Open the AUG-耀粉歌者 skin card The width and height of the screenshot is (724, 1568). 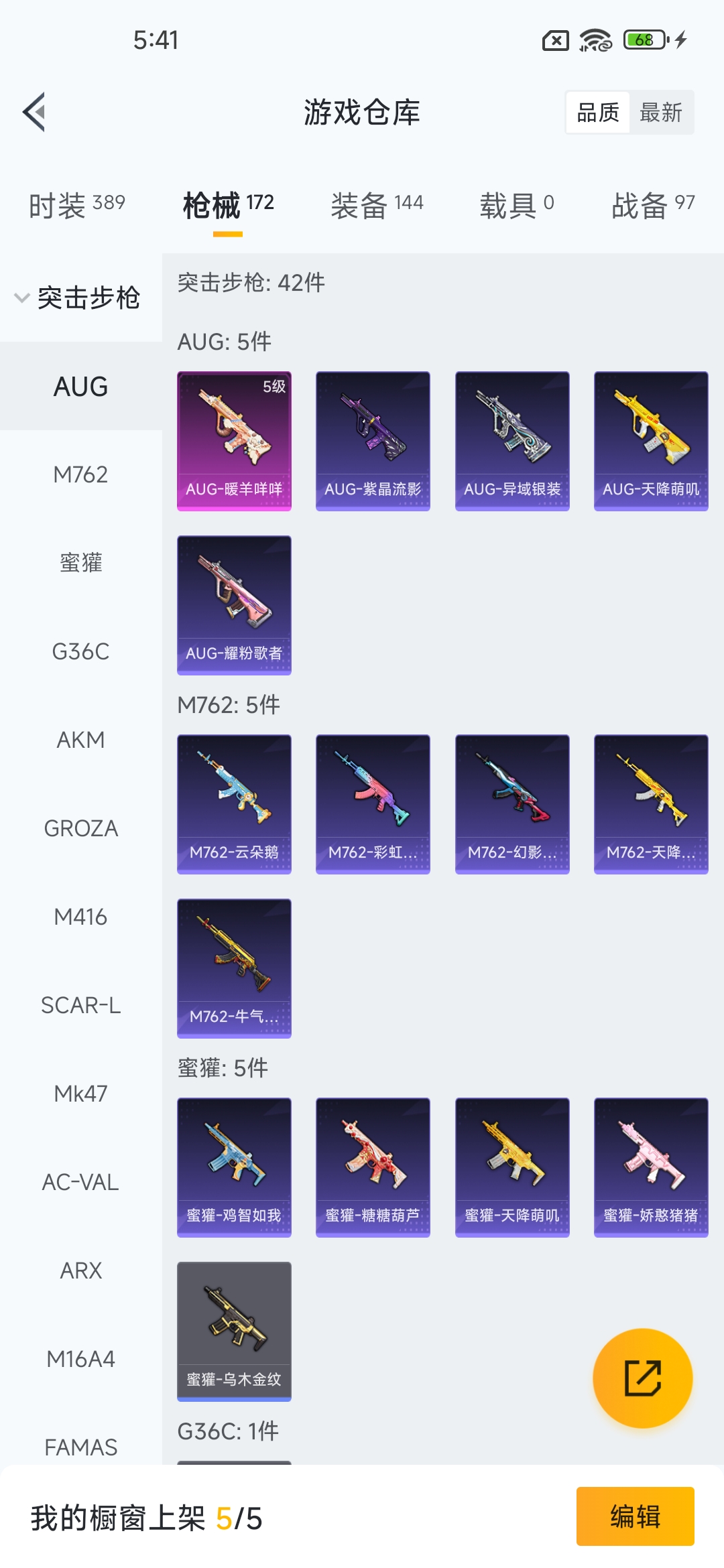[234, 605]
